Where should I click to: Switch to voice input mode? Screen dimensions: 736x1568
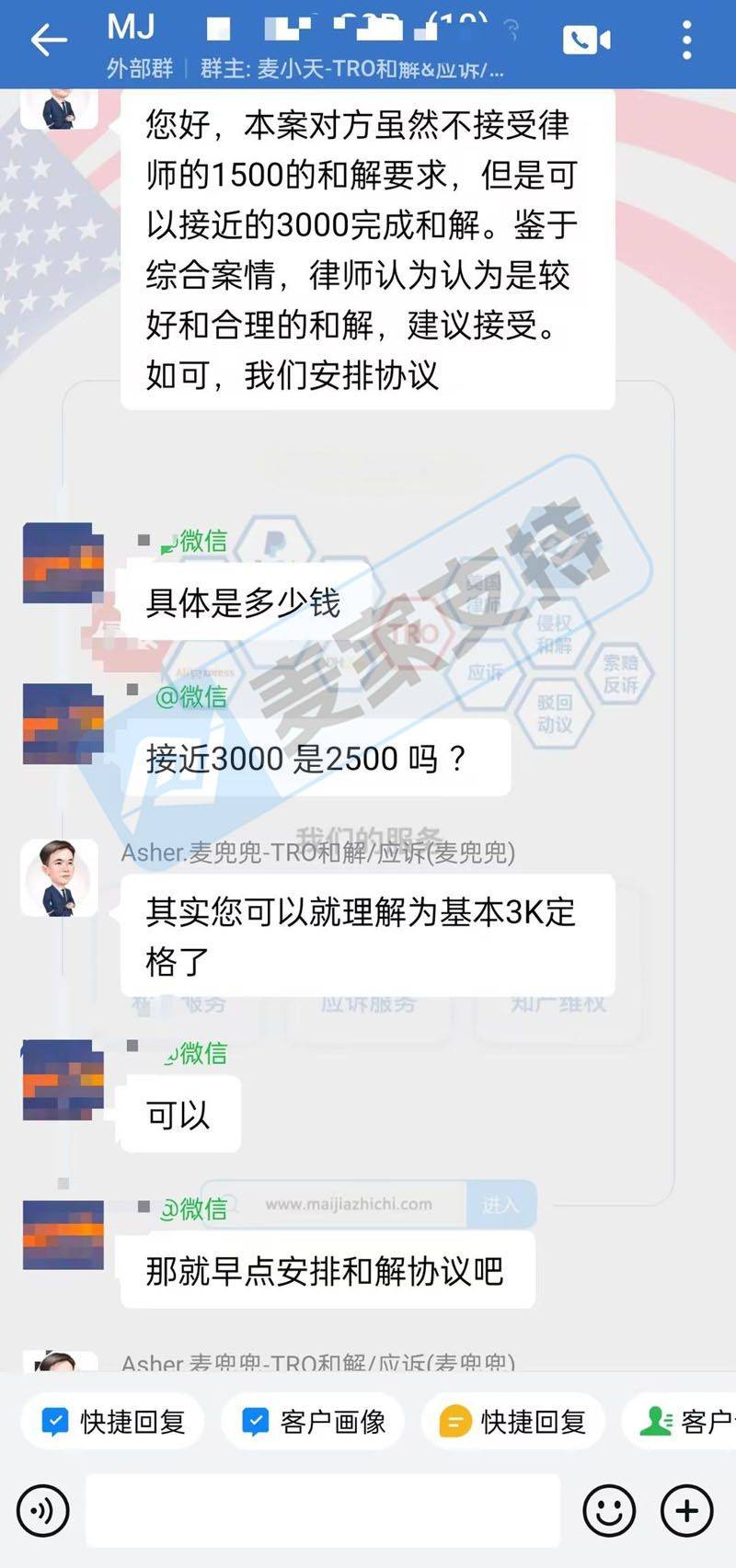(x=43, y=1510)
